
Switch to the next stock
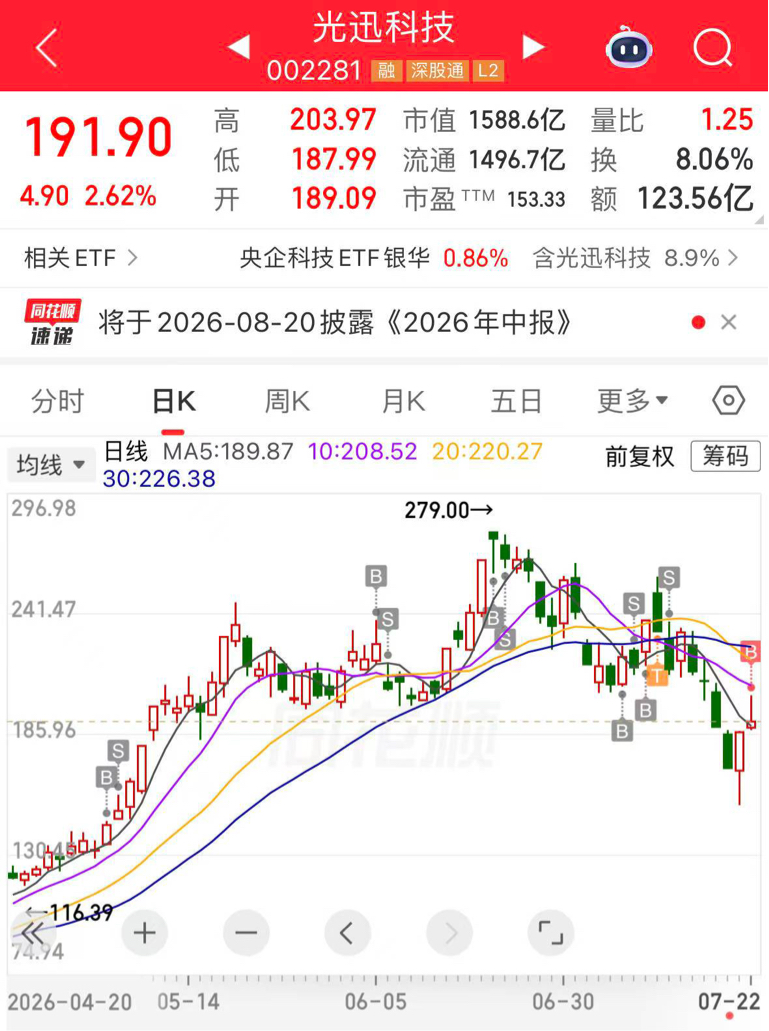tap(533, 47)
